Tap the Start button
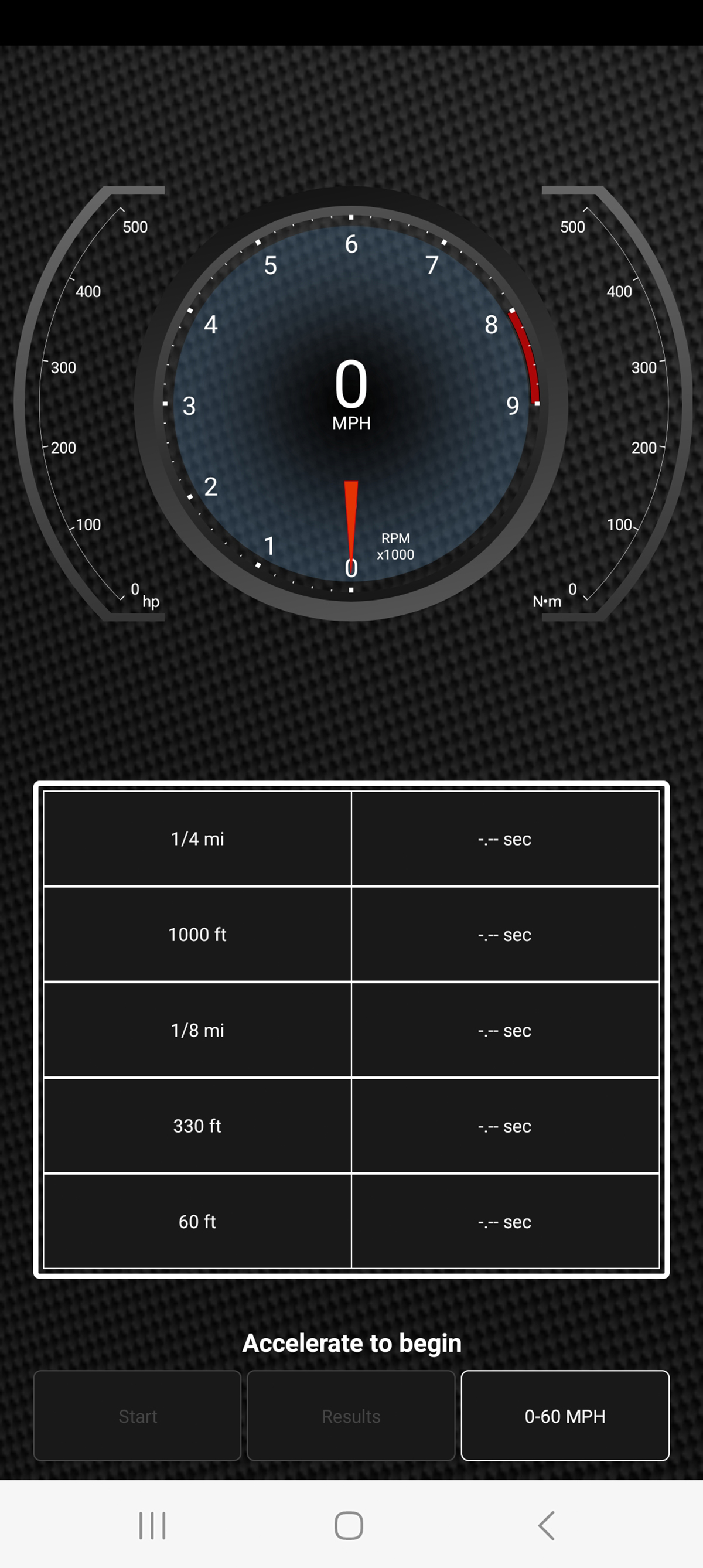 [x=138, y=1416]
